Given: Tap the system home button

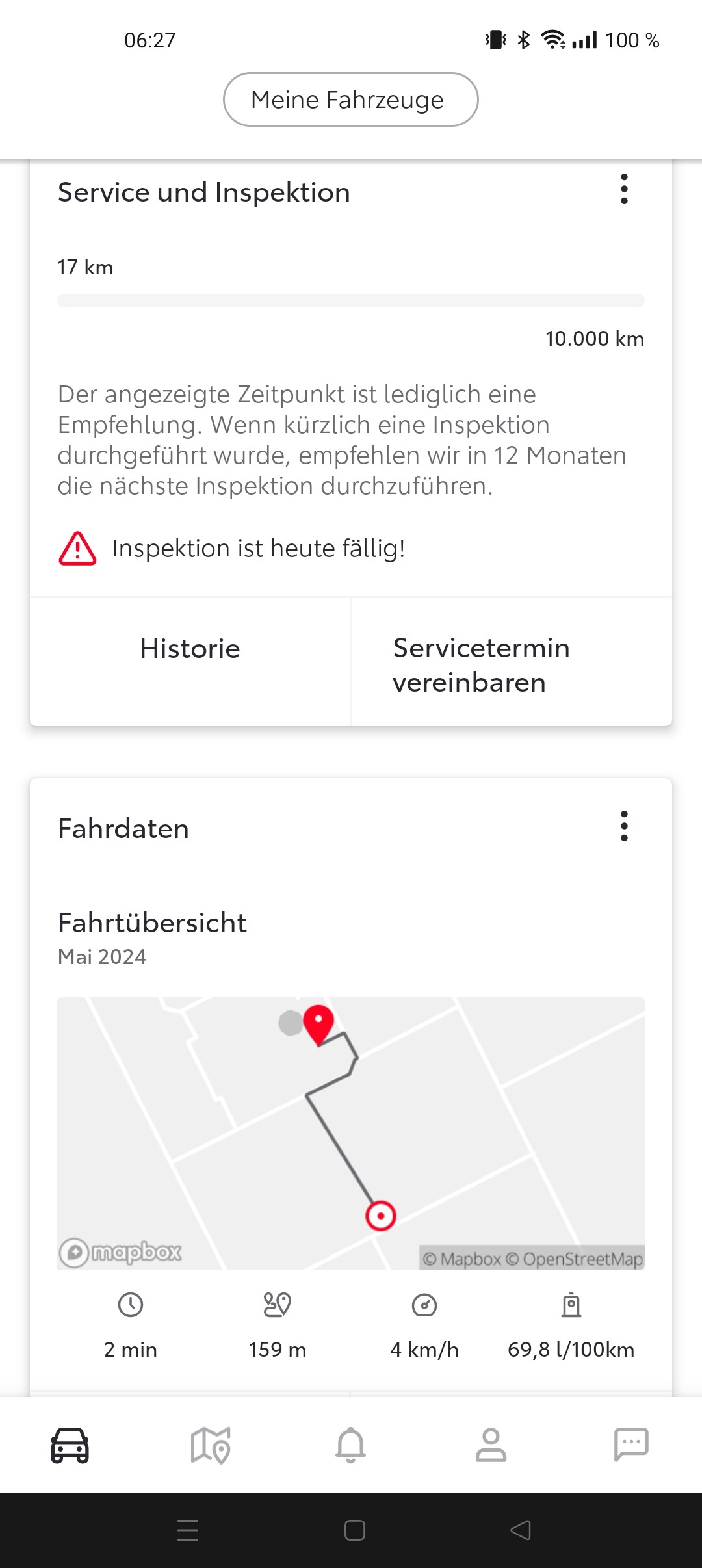Looking at the screenshot, I should point(354,1530).
